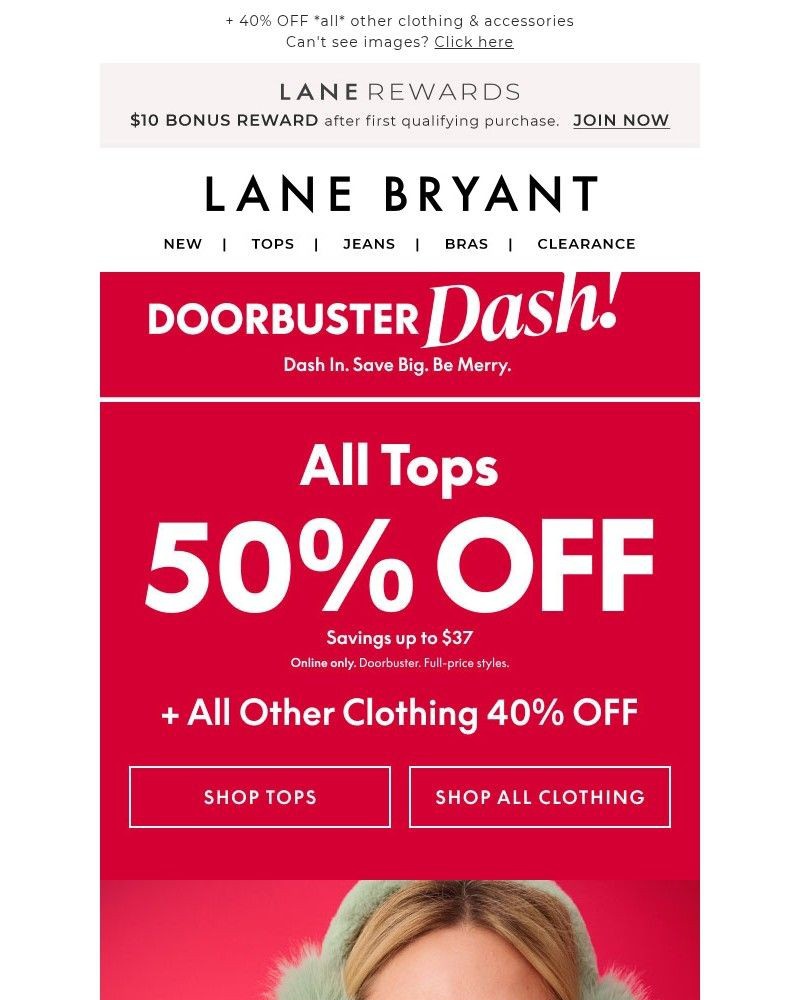This screenshot has height=1000, width=800.
Task: Open the Lane Bryant logo homepage
Action: (x=400, y=193)
